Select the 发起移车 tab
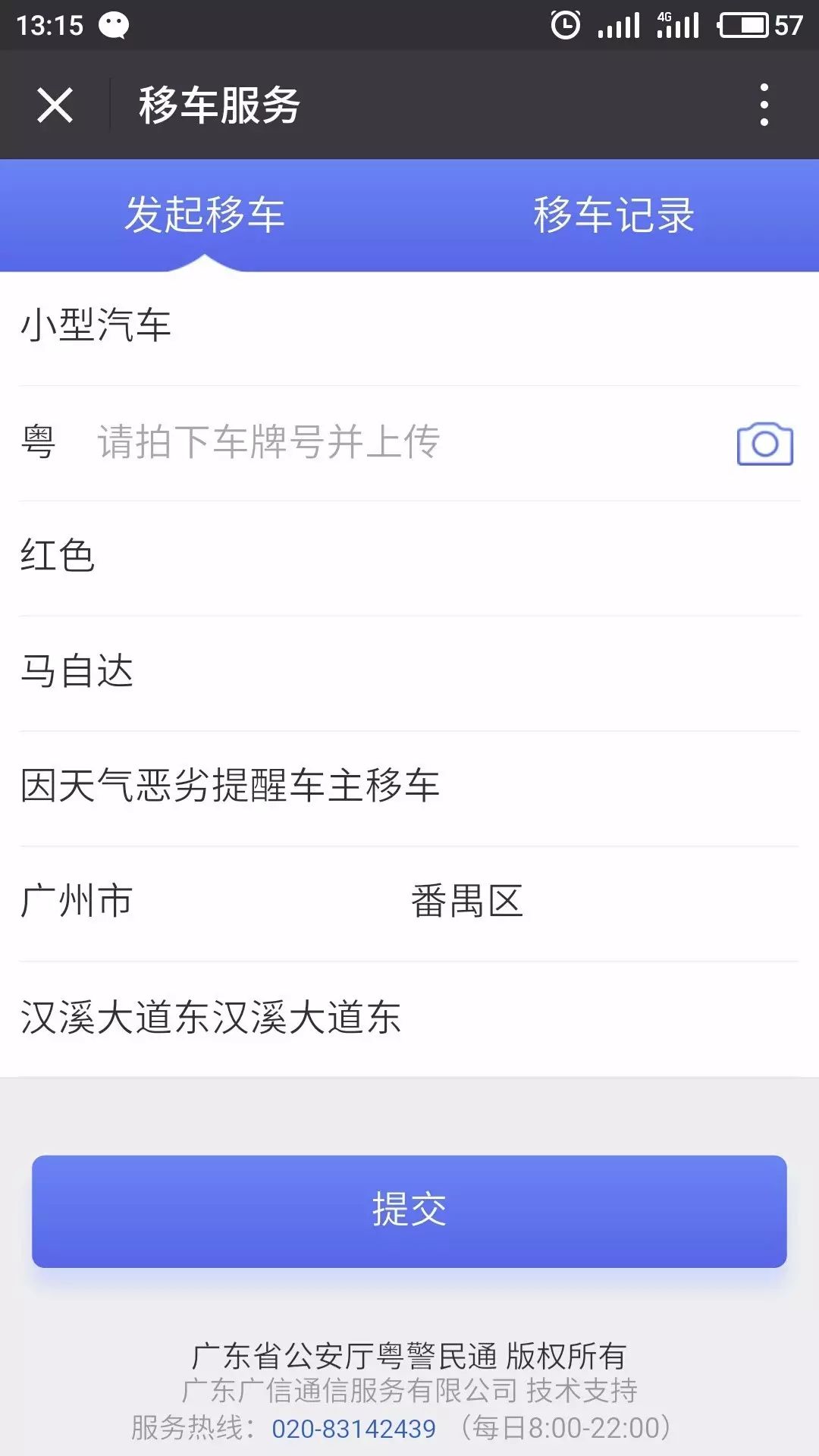Viewport: 819px width, 1456px height. click(x=205, y=215)
